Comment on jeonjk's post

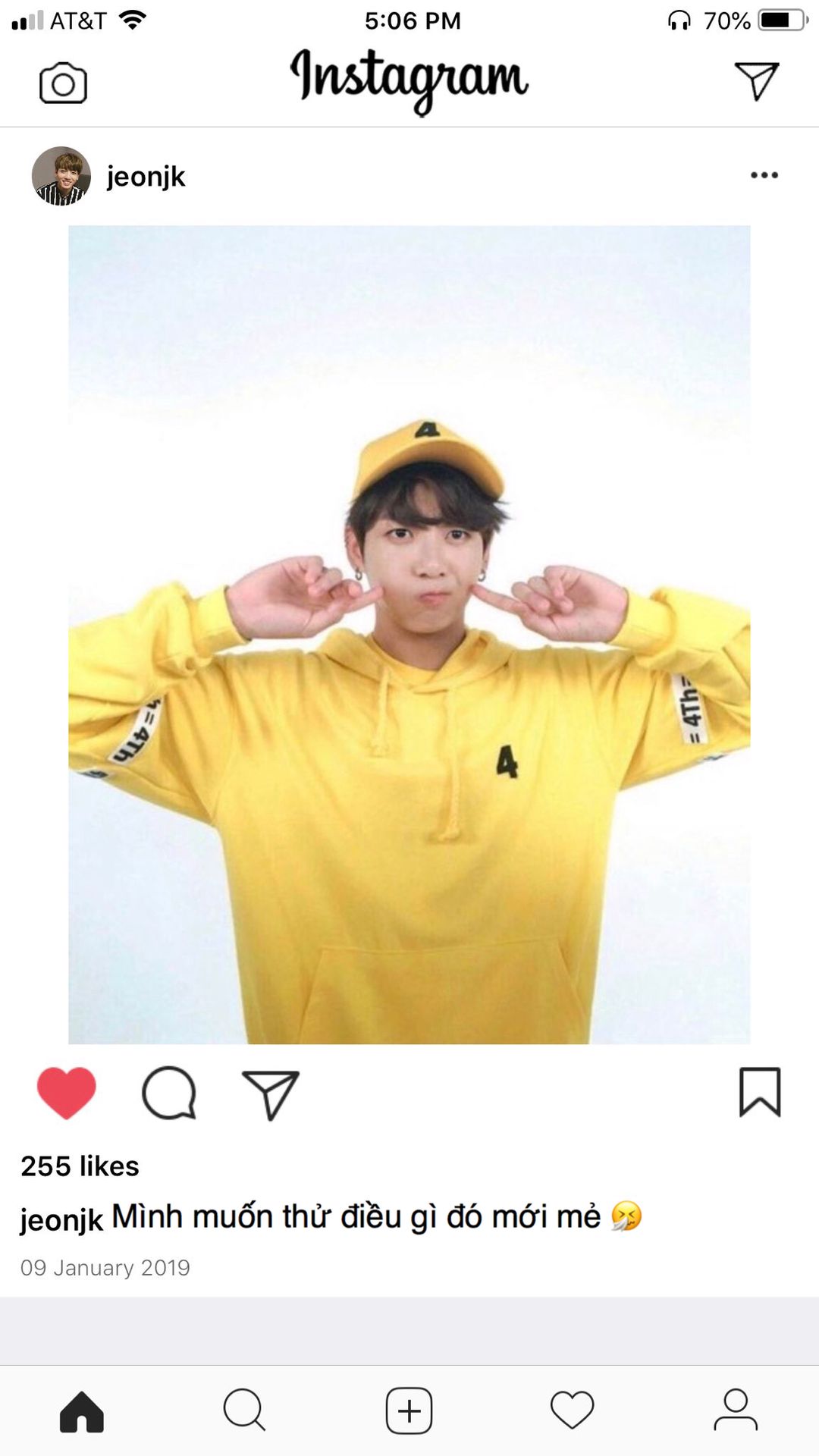click(x=169, y=1093)
